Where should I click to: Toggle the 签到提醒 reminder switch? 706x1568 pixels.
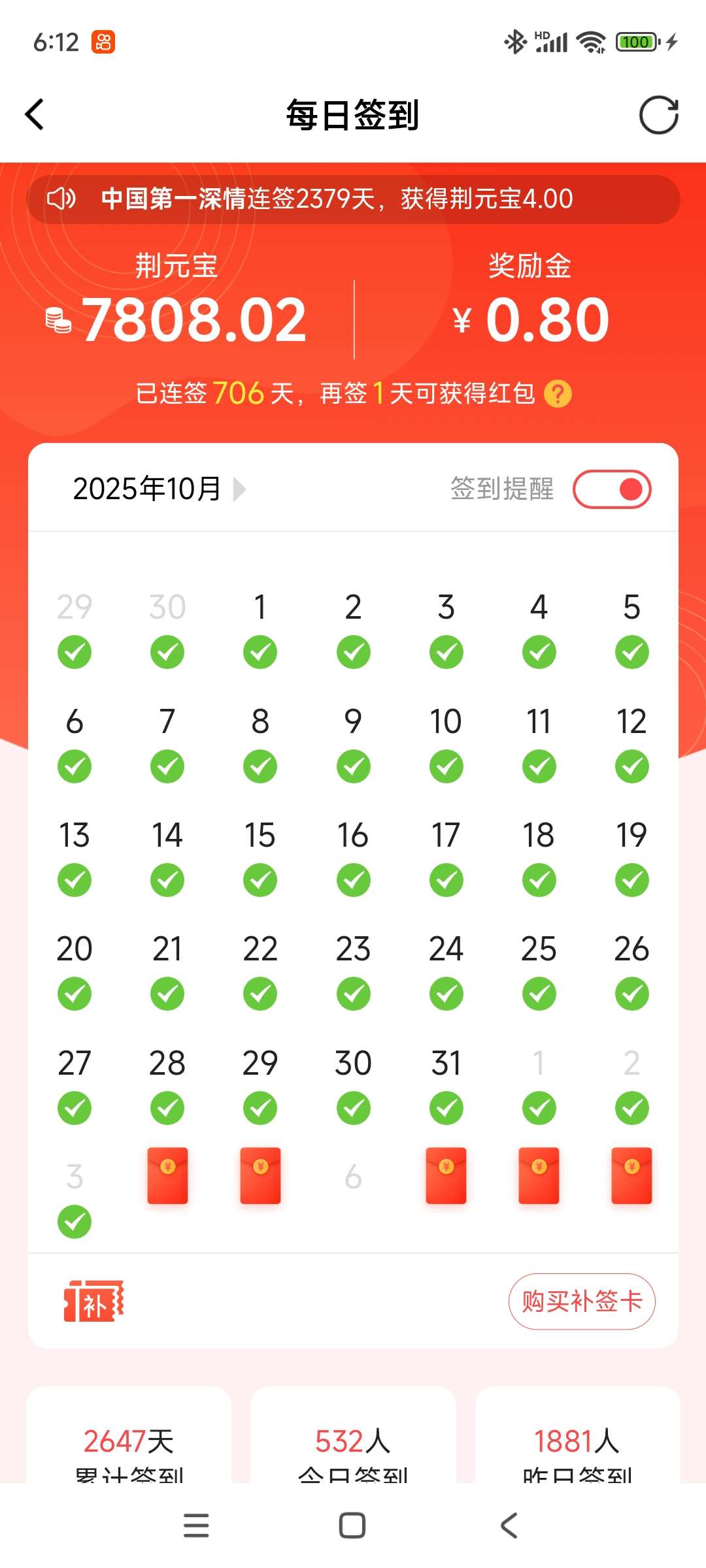pyautogui.click(x=612, y=489)
